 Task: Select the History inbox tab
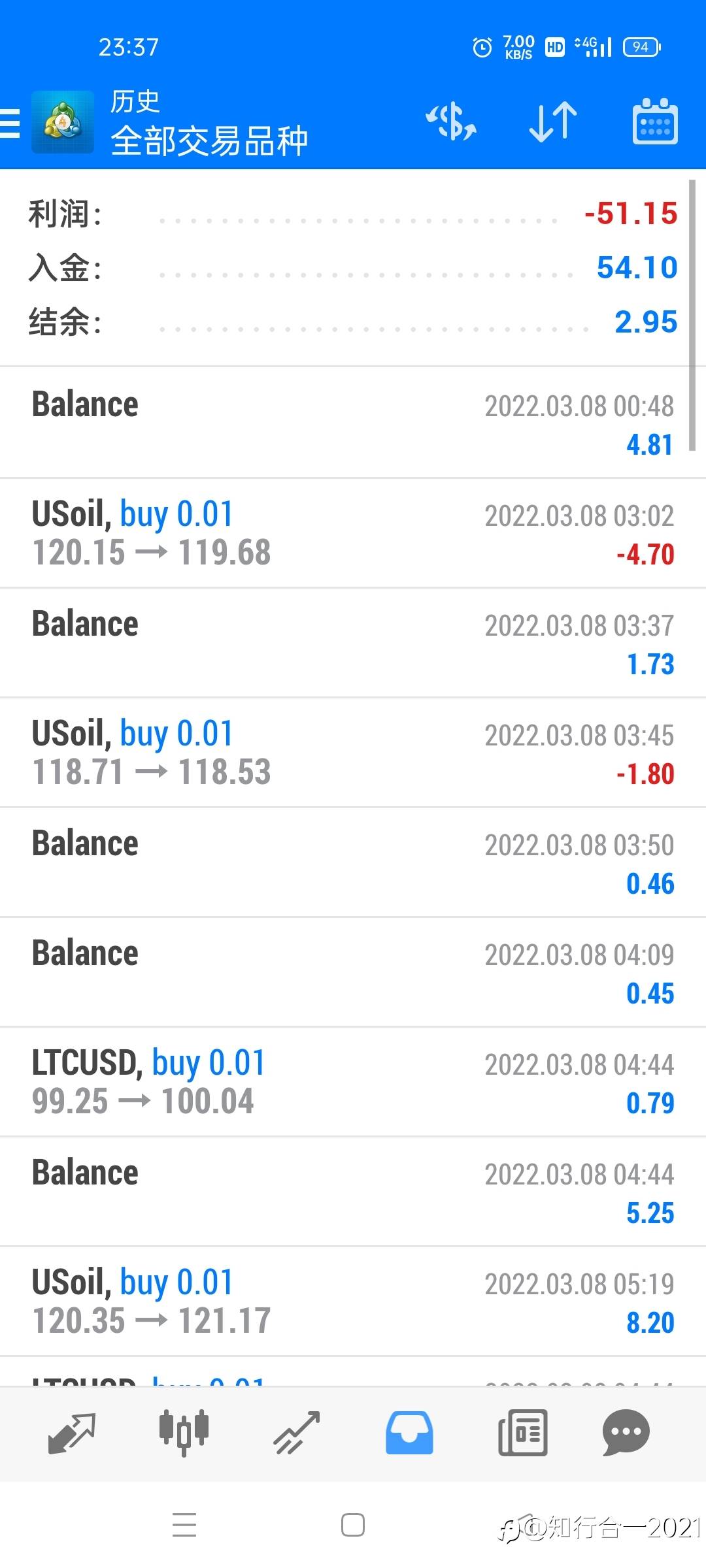409,1433
